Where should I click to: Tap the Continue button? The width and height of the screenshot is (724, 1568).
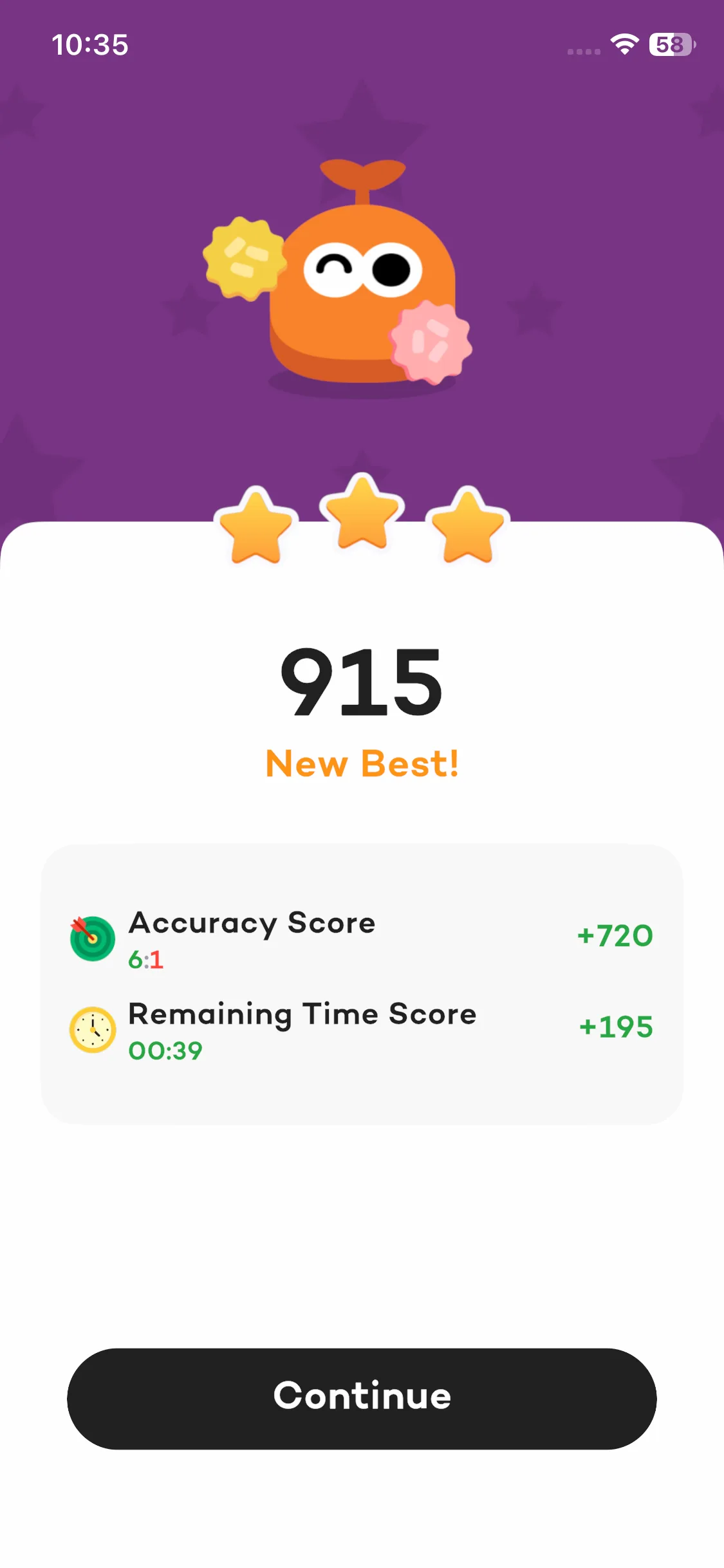point(362,1398)
